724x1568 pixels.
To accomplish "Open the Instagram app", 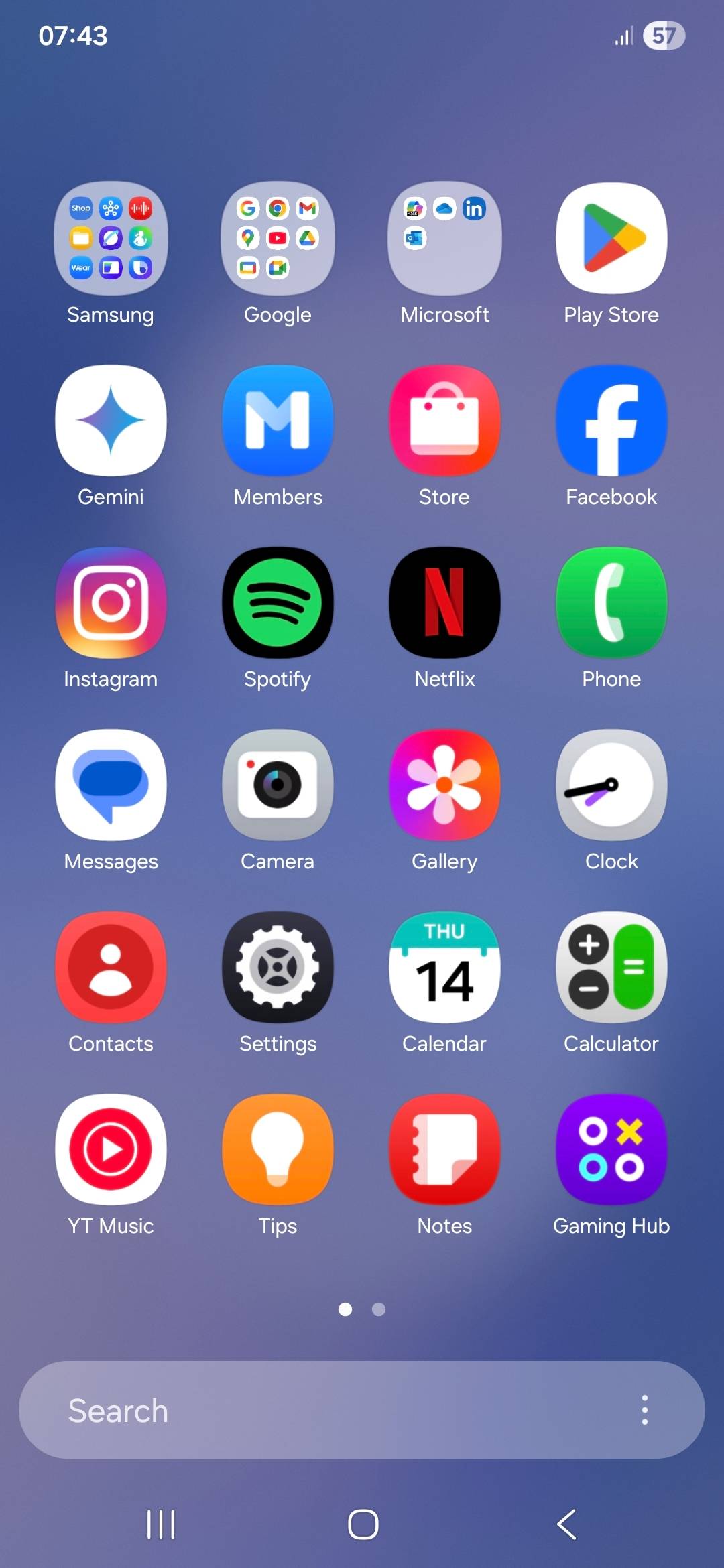I will pos(111,601).
